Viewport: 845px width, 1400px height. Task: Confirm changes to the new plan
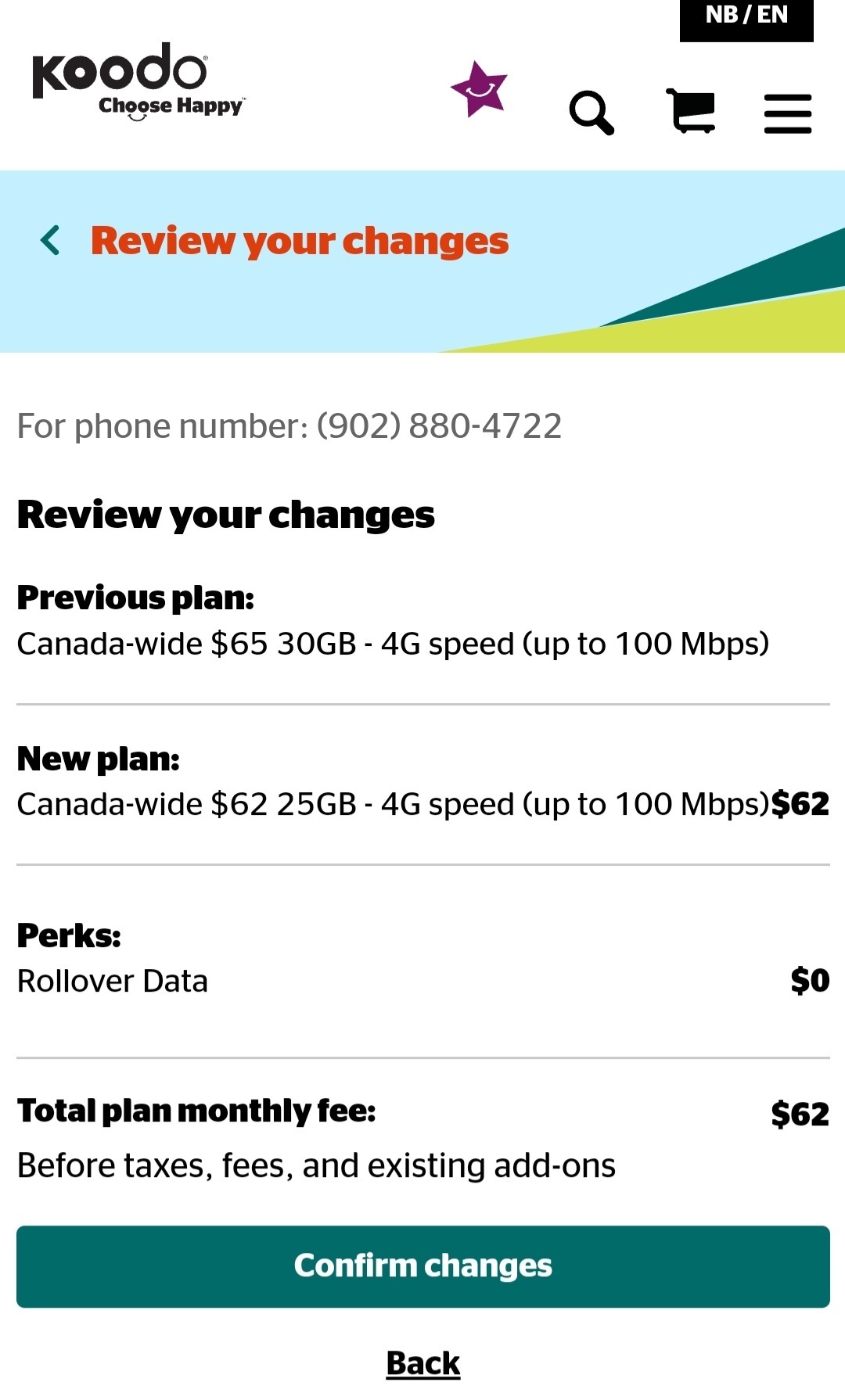423,1266
